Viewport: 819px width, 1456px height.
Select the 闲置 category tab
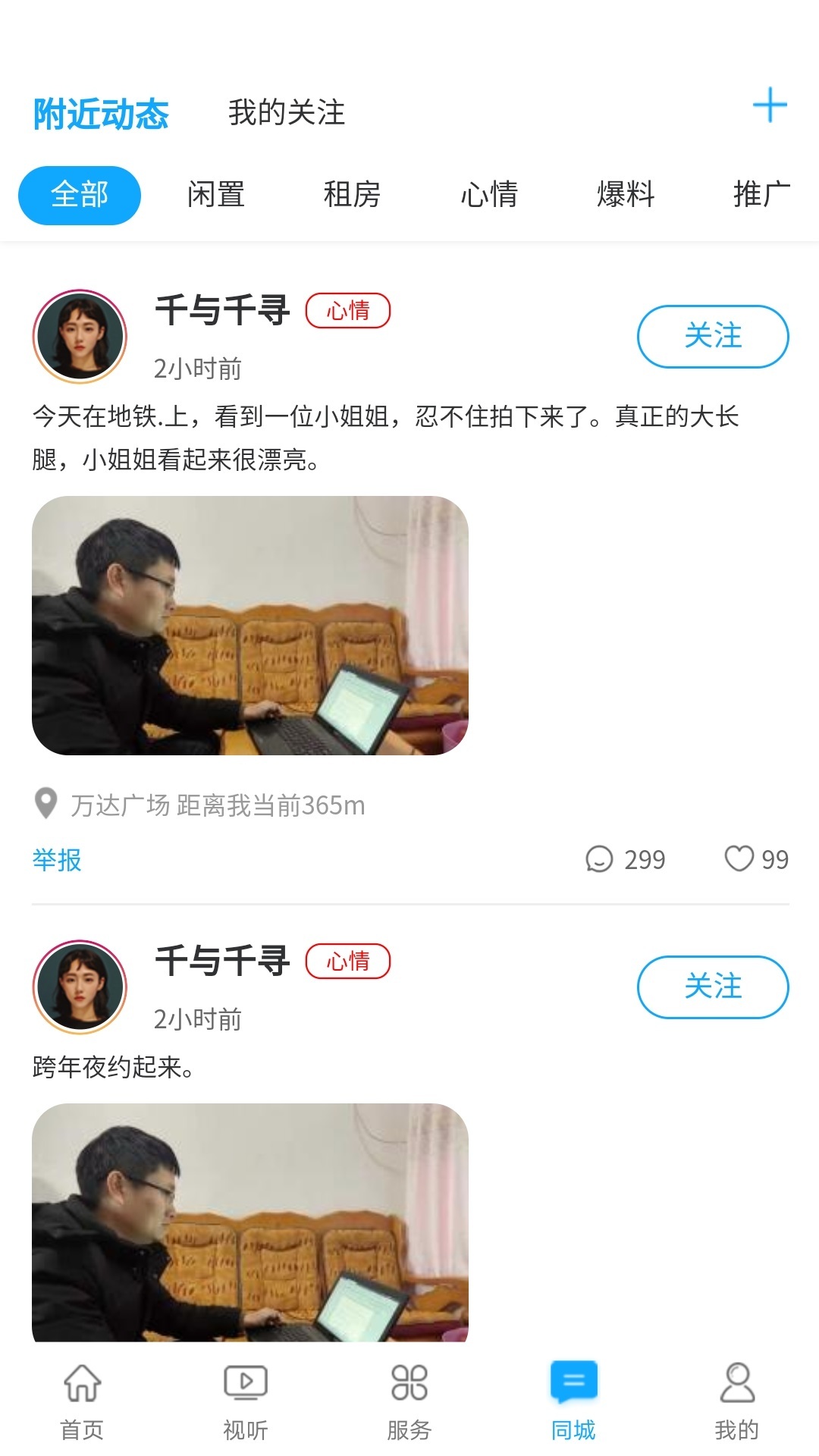click(x=215, y=195)
